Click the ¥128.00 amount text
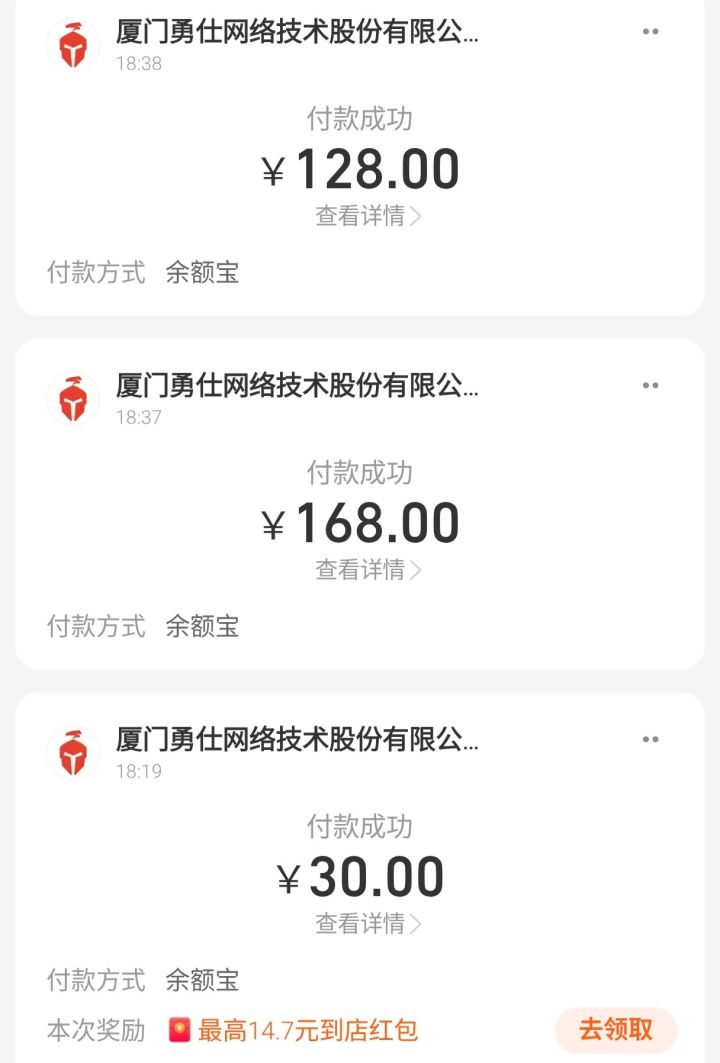The width and height of the screenshot is (720, 1063). 360,168
